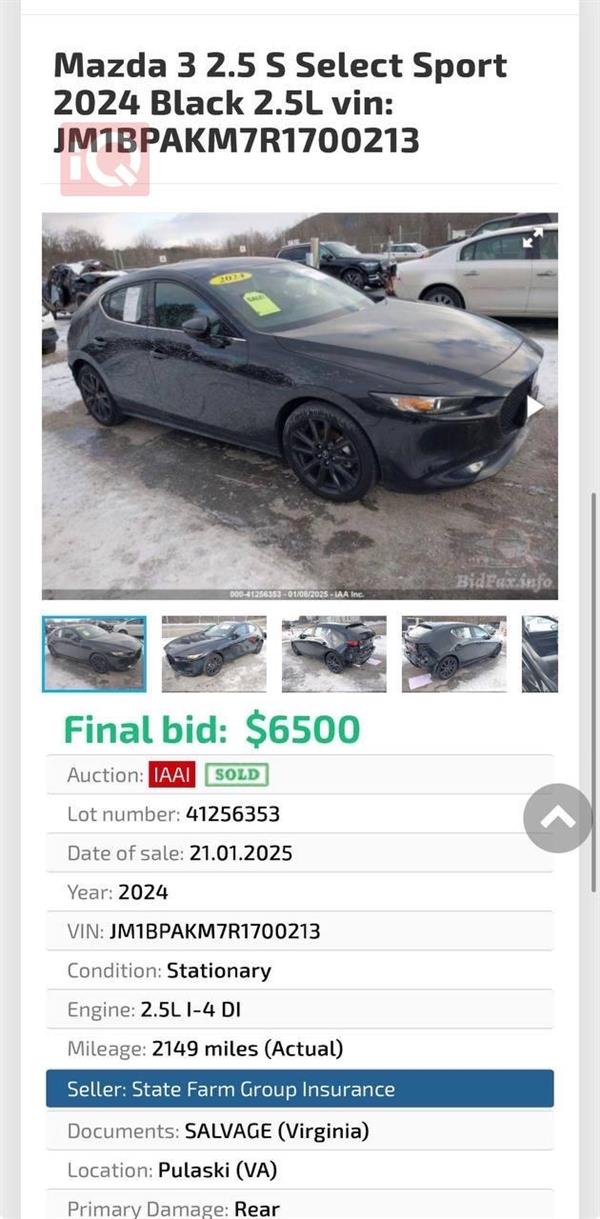Open the thumbnail showing the car's front-left corner
This screenshot has height=1219, width=600.
(214, 654)
